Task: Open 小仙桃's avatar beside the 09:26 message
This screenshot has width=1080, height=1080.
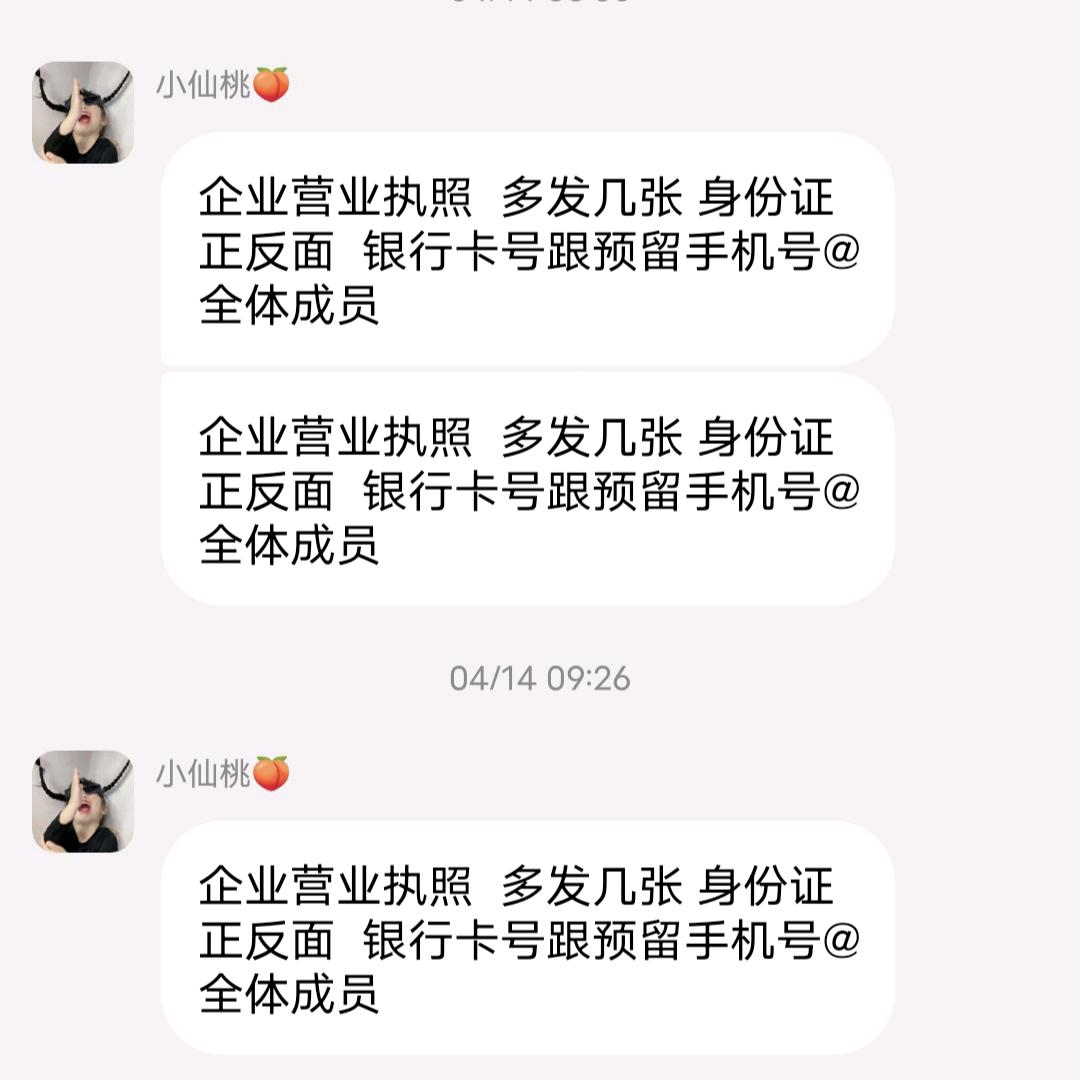Action: (x=83, y=801)
